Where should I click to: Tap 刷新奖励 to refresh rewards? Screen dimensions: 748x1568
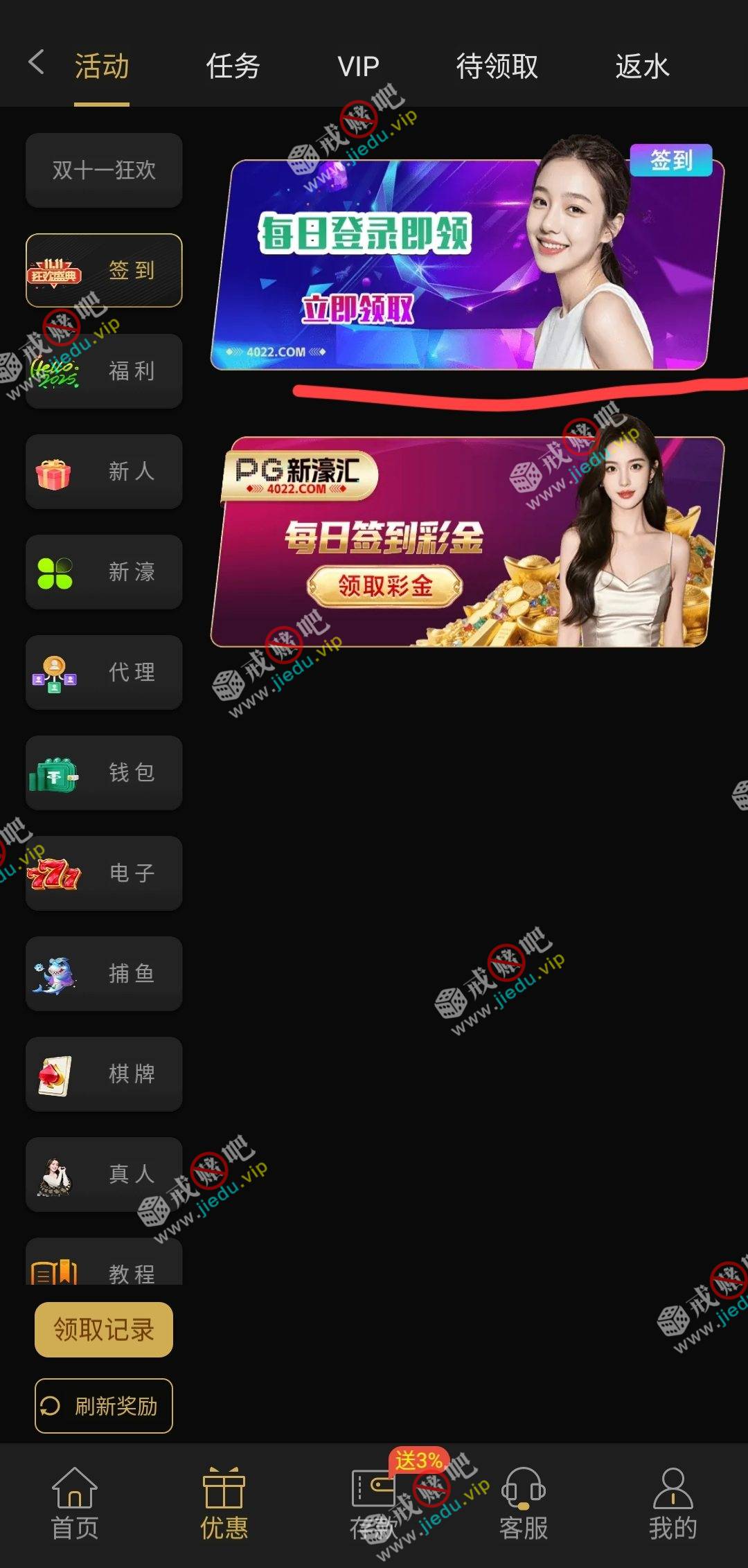click(104, 1406)
